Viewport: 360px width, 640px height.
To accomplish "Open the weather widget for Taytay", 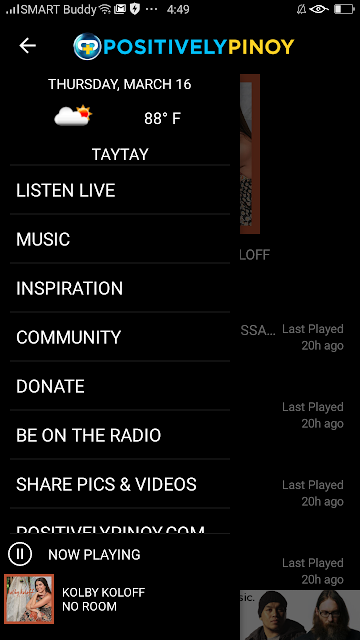I will coord(120,118).
